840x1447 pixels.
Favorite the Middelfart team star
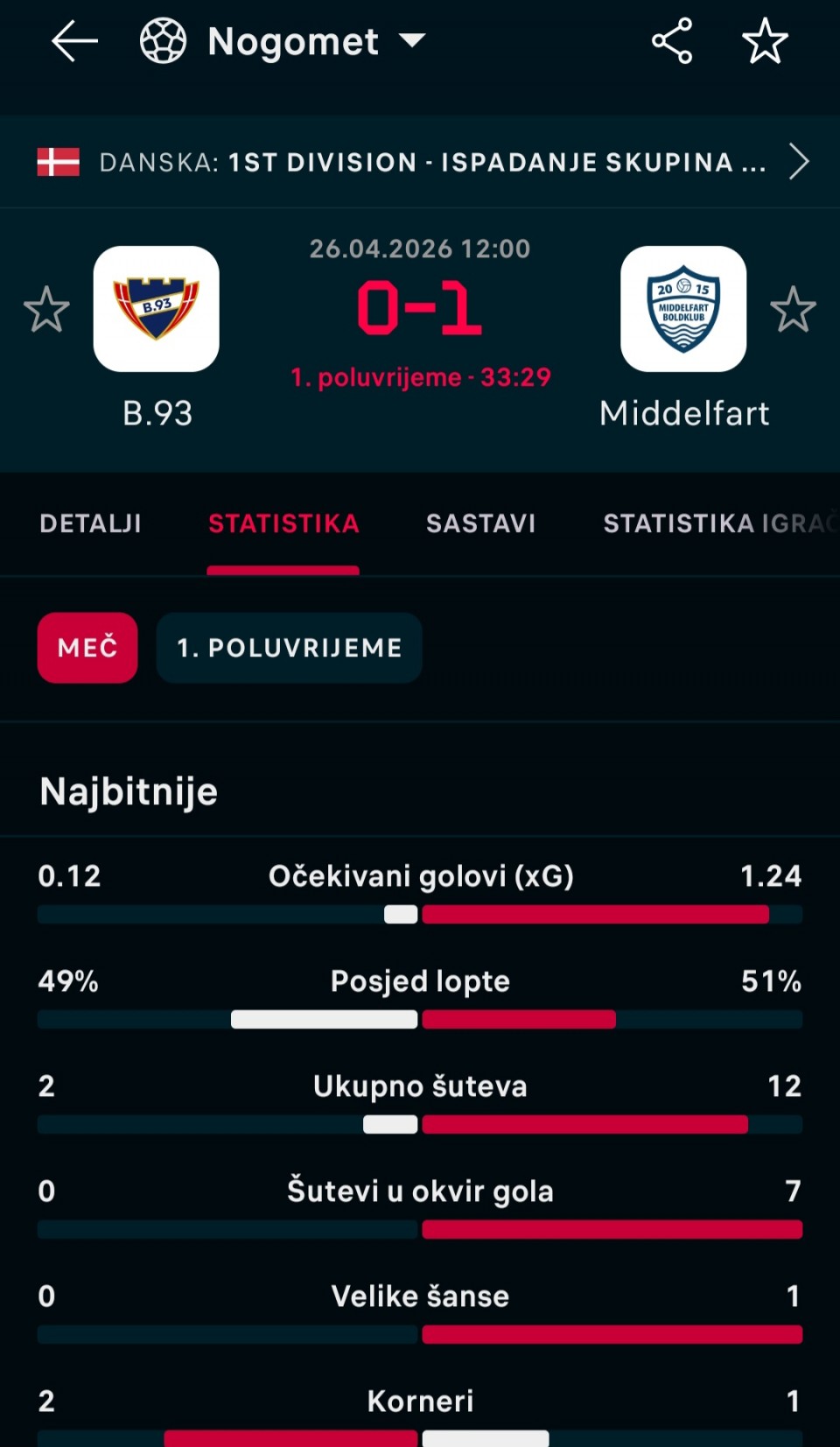click(793, 309)
